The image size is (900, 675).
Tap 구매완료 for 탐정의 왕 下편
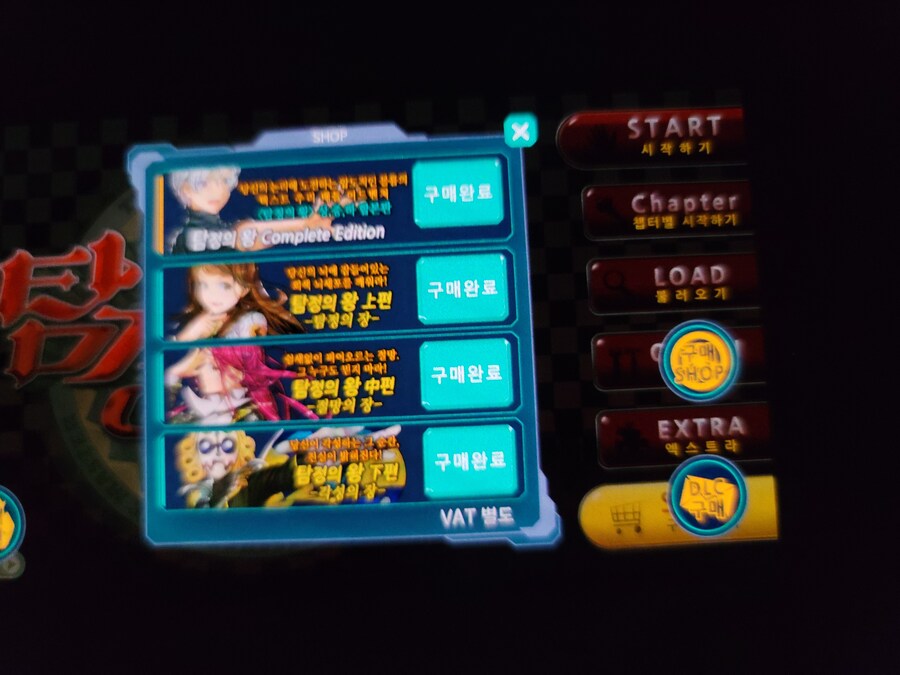point(469,461)
